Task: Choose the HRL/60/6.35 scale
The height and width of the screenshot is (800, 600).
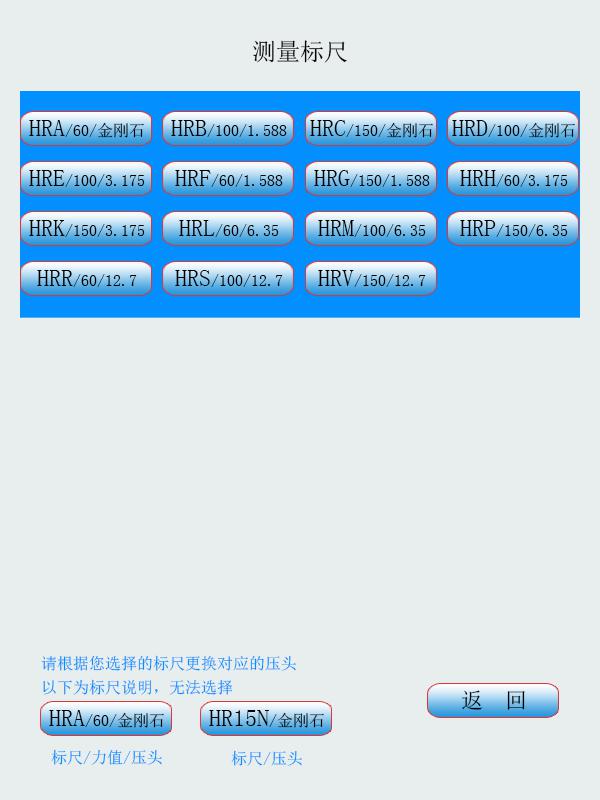Action: [228, 229]
